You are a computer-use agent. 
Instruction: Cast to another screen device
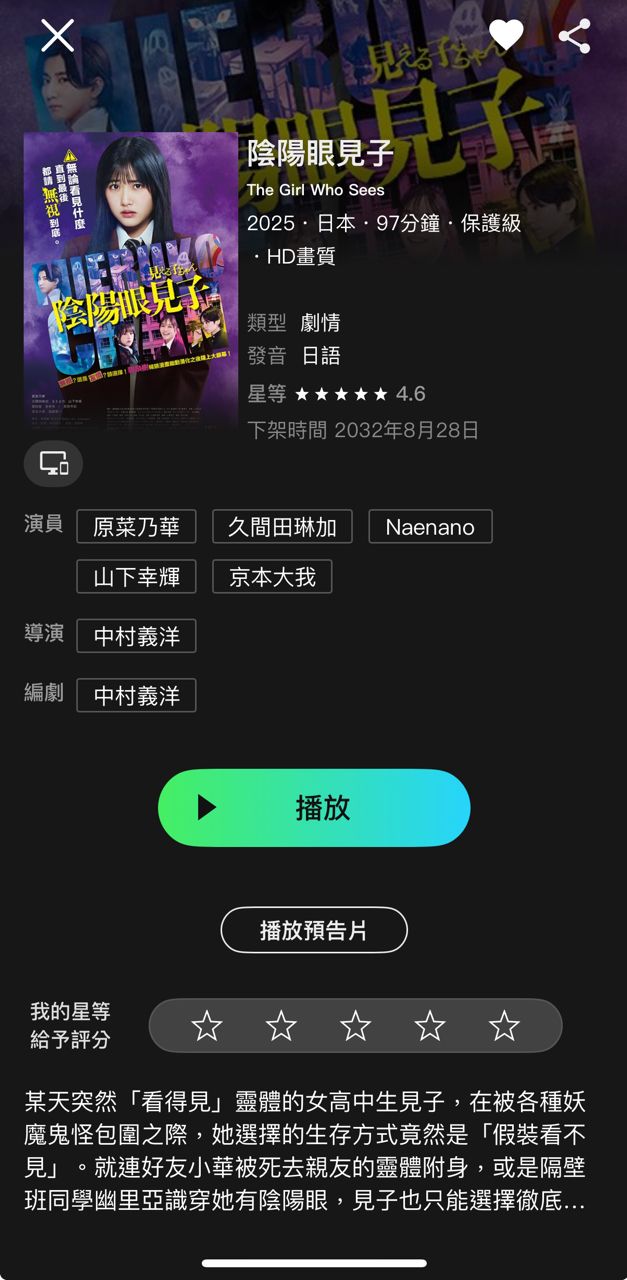(53, 463)
